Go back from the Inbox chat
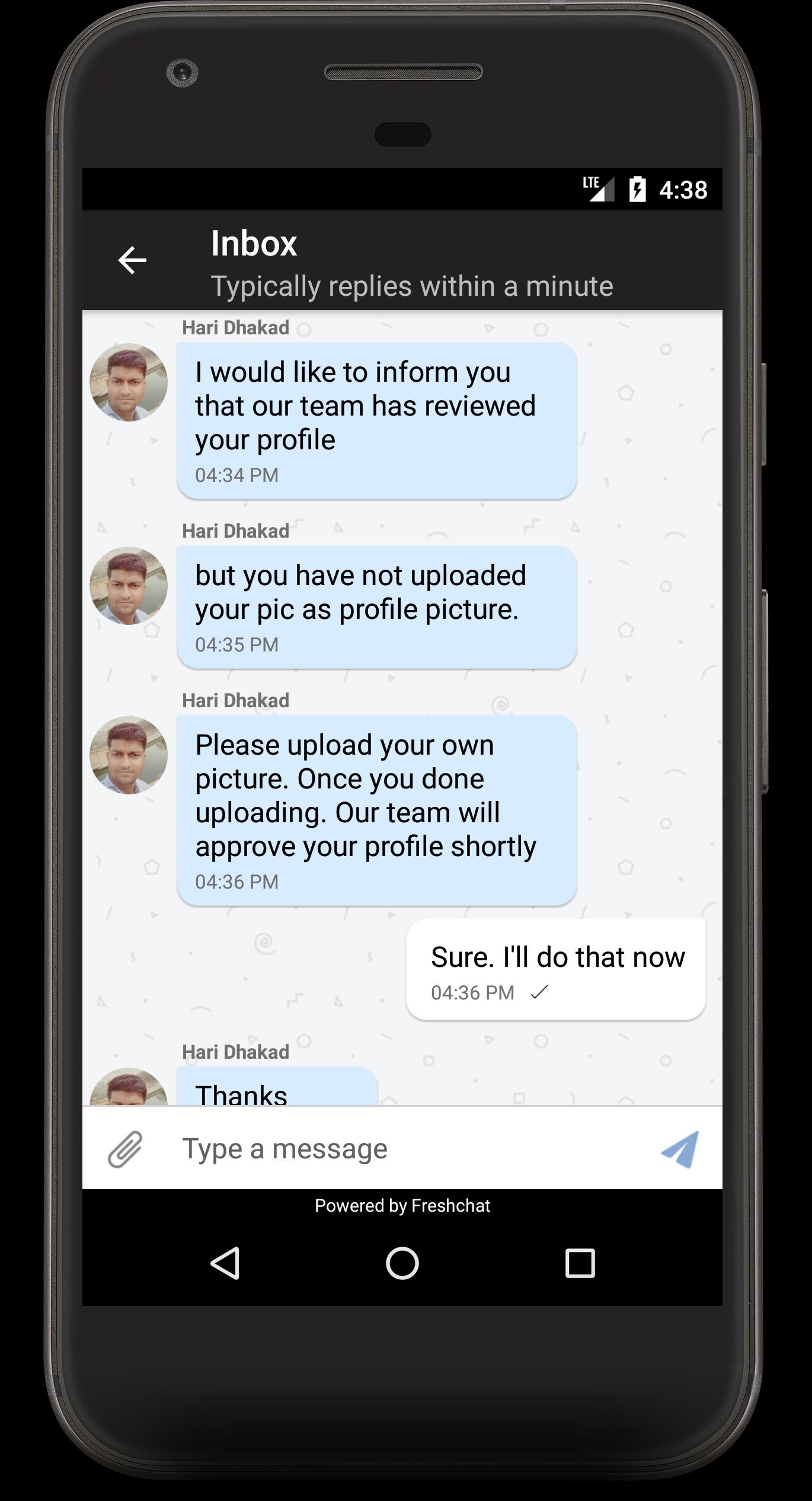The image size is (812, 1501). [132, 260]
